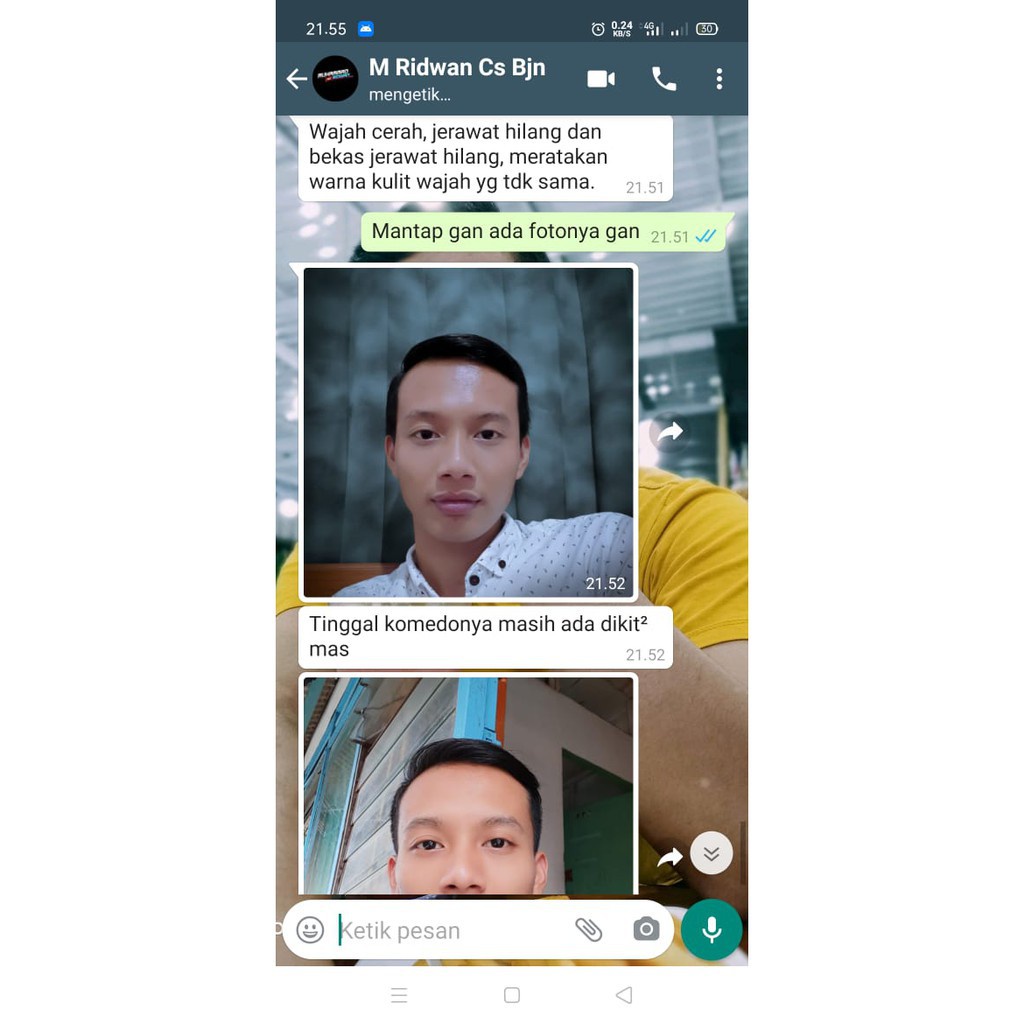Open M Ridwan Cs Bjn contact info
This screenshot has width=1024, height=1024.
(456, 78)
